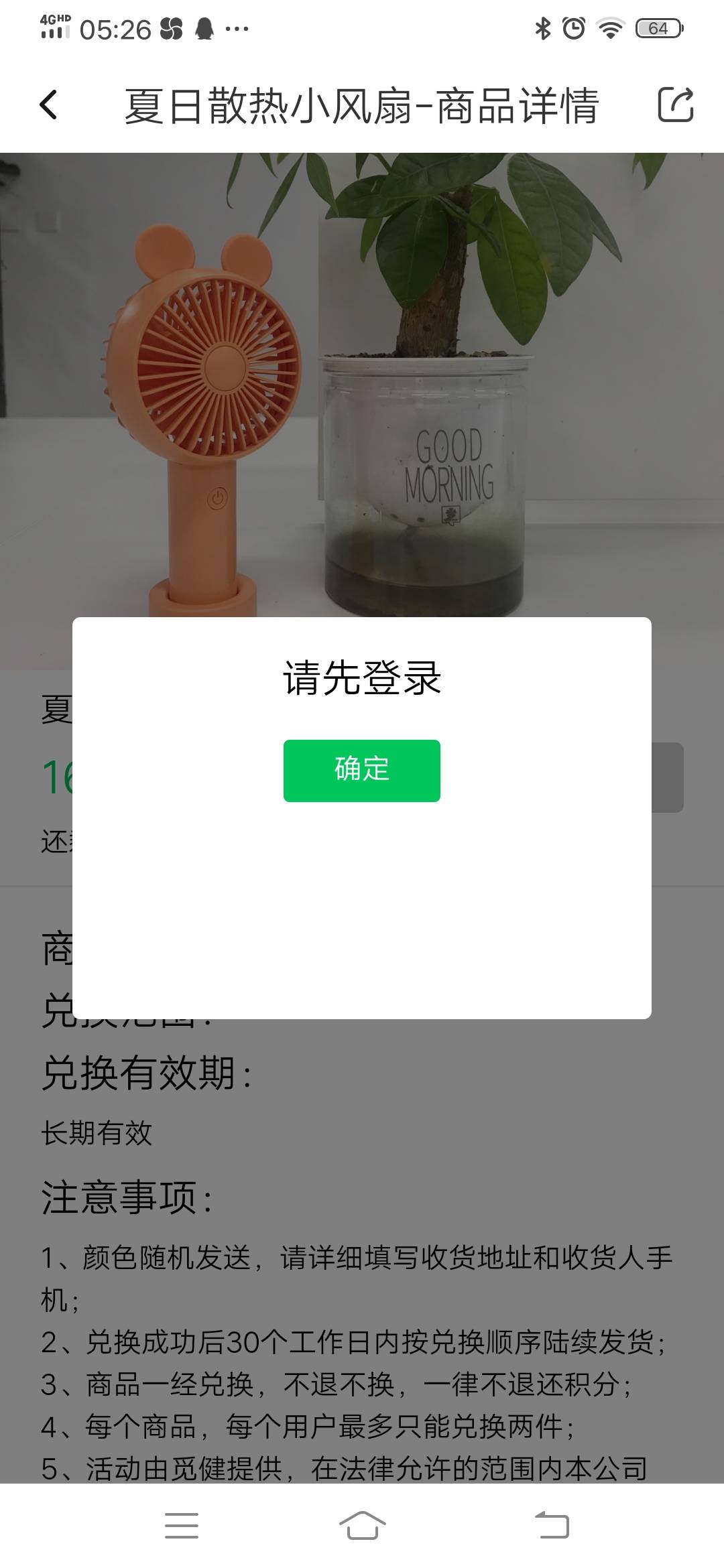Tap the Wi-Fi icon in the status bar
This screenshot has width=724, height=1568.
(x=609, y=28)
